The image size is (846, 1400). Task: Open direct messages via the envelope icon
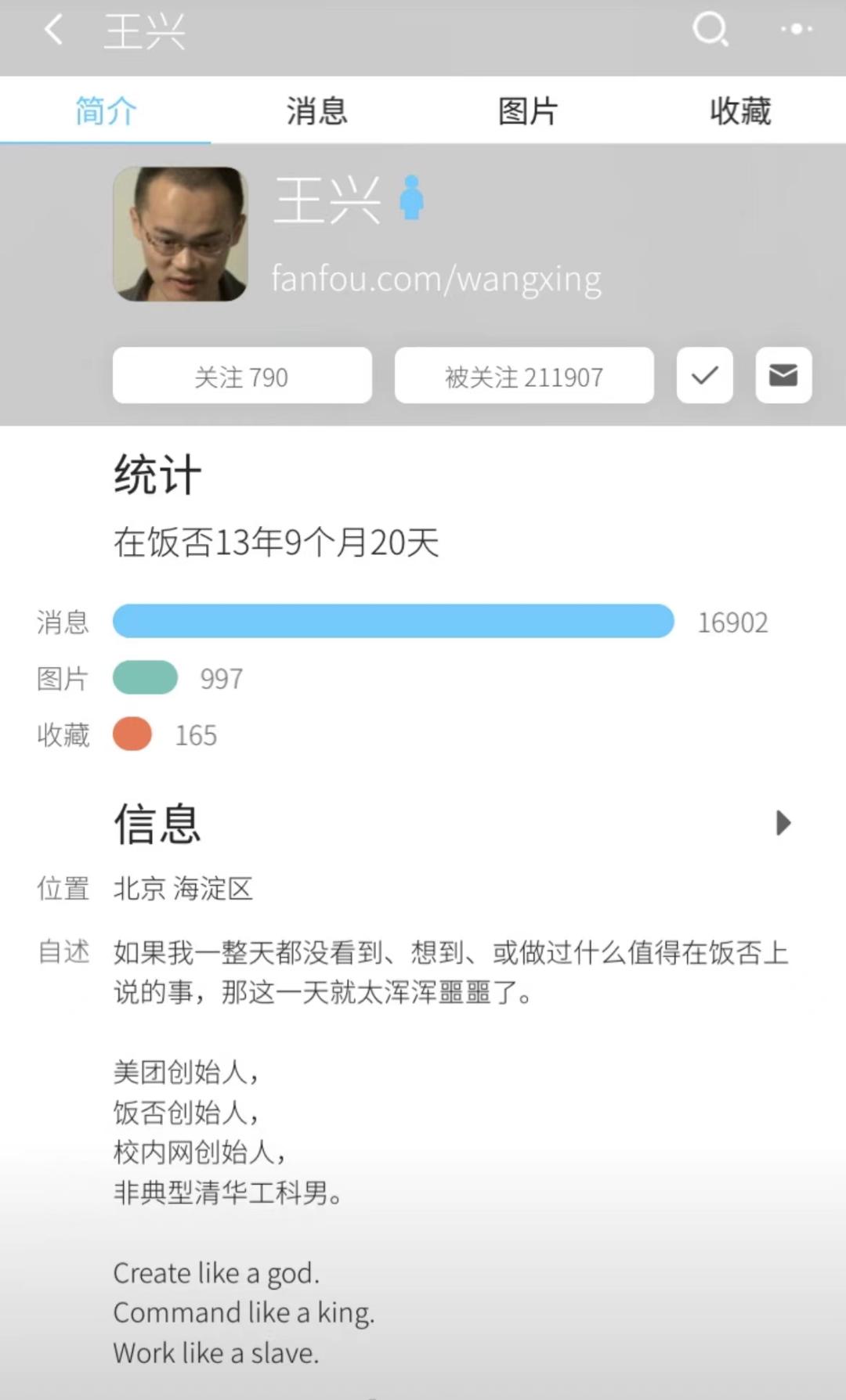783,376
